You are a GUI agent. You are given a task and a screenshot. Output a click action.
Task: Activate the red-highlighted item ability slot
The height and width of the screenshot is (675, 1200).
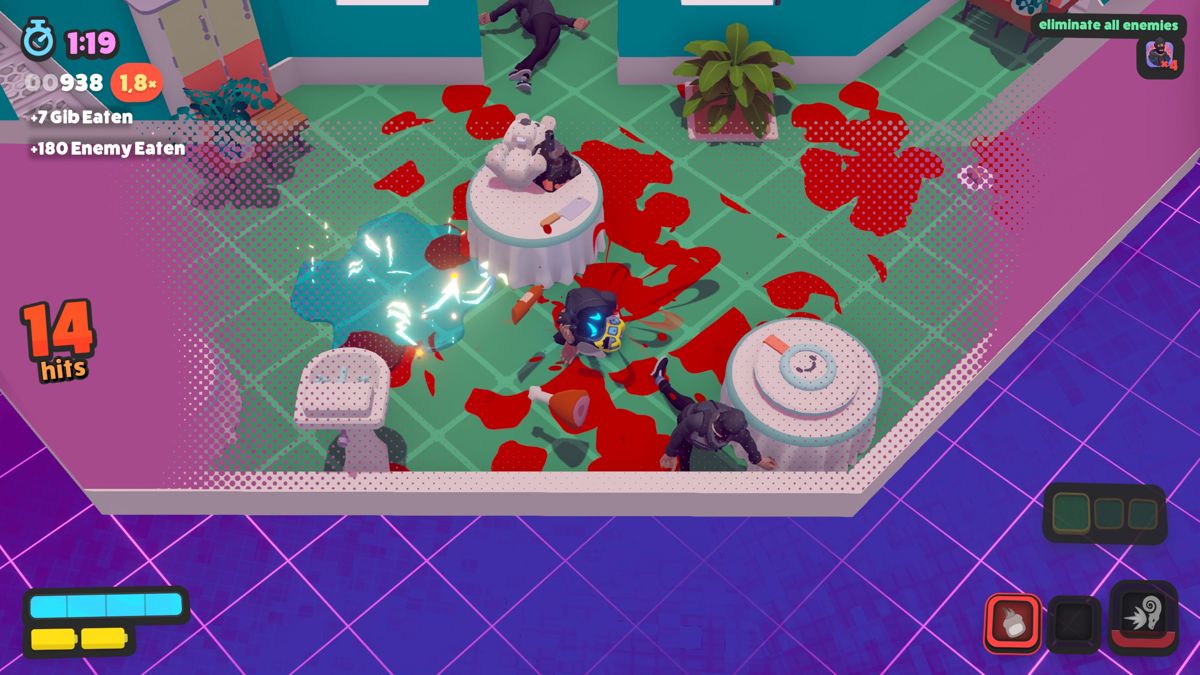(1012, 622)
